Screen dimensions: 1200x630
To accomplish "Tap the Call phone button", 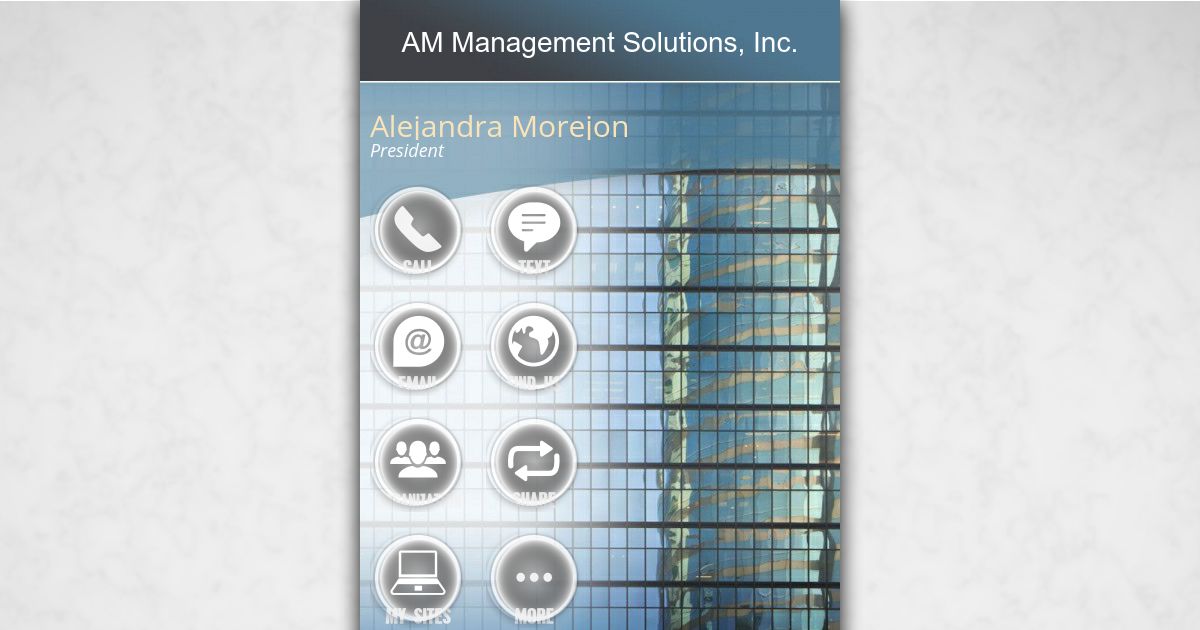I will point(417,231).
